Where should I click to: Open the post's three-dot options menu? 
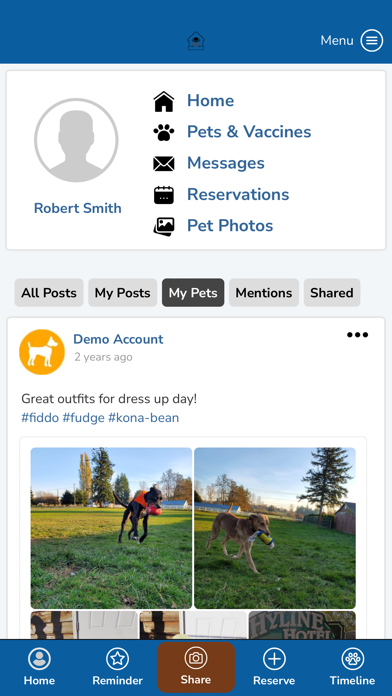coord(357,335)
